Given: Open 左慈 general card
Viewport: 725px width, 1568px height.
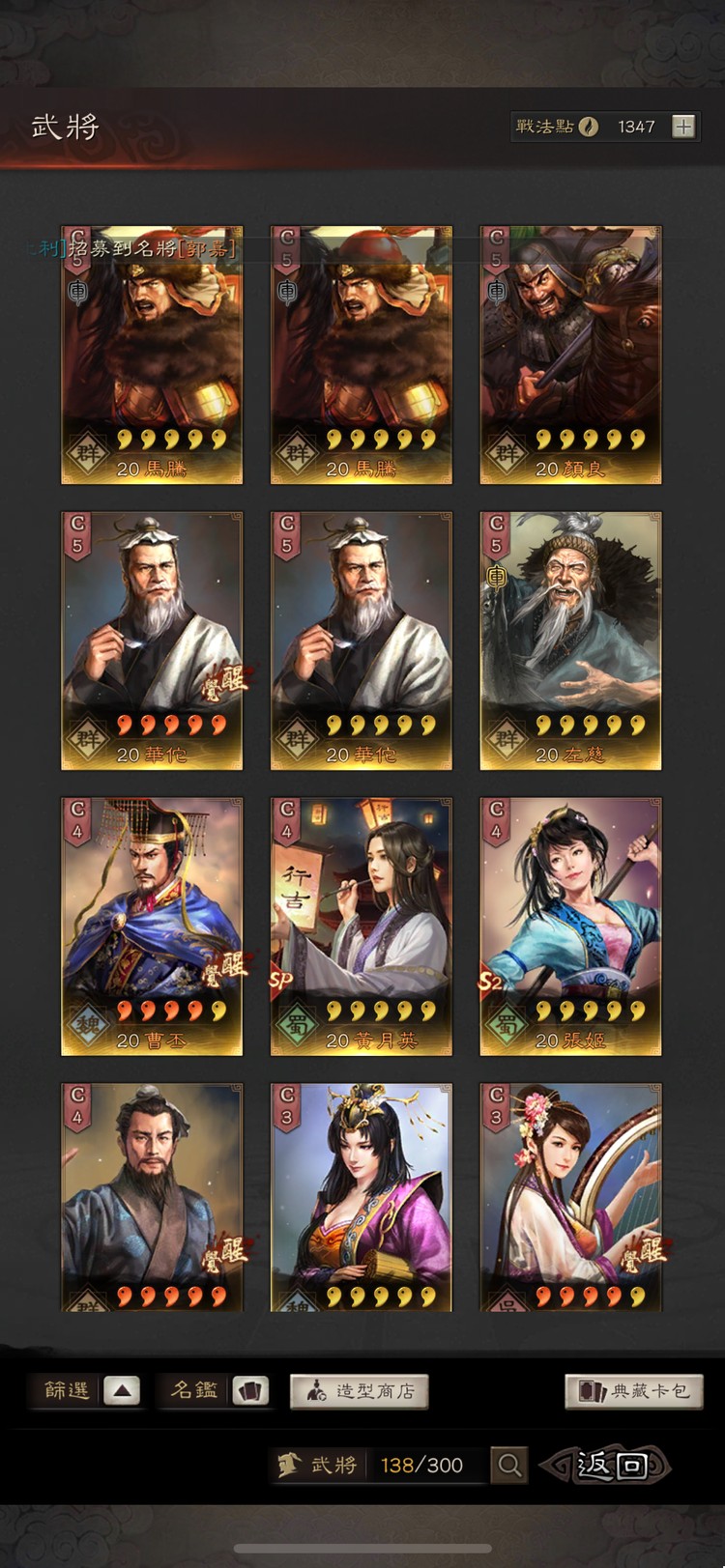Looking at the screenshot, I should coord(570,641).
